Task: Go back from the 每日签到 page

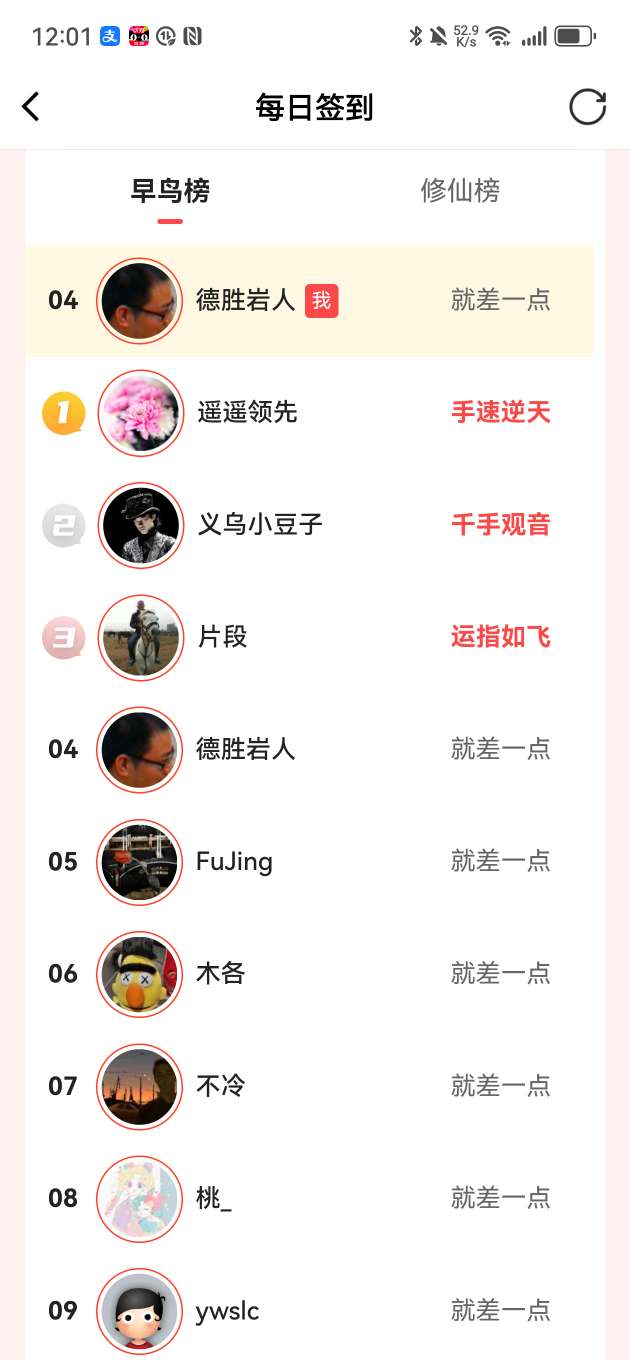Action: (31, 107)
